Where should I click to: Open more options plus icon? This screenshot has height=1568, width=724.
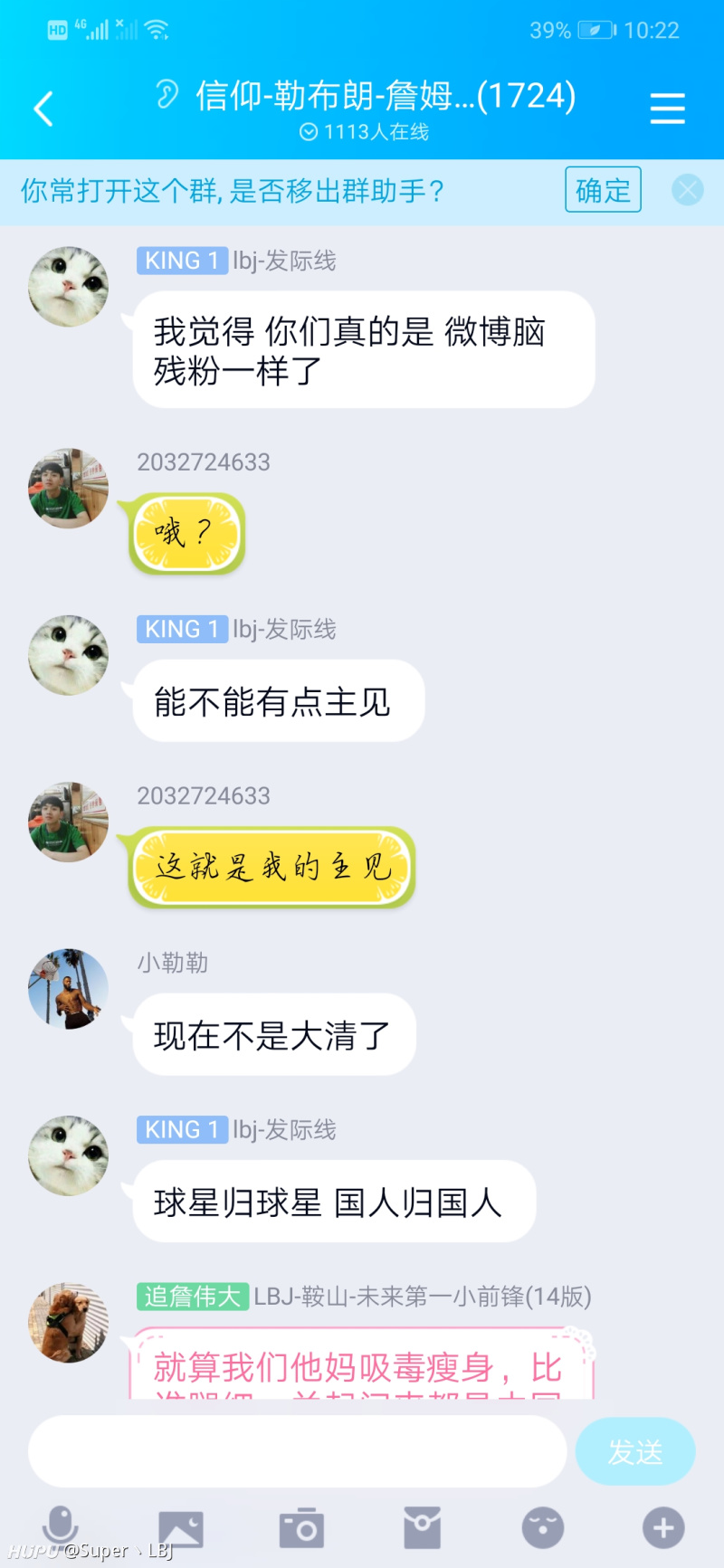(x=663, y=1528)
